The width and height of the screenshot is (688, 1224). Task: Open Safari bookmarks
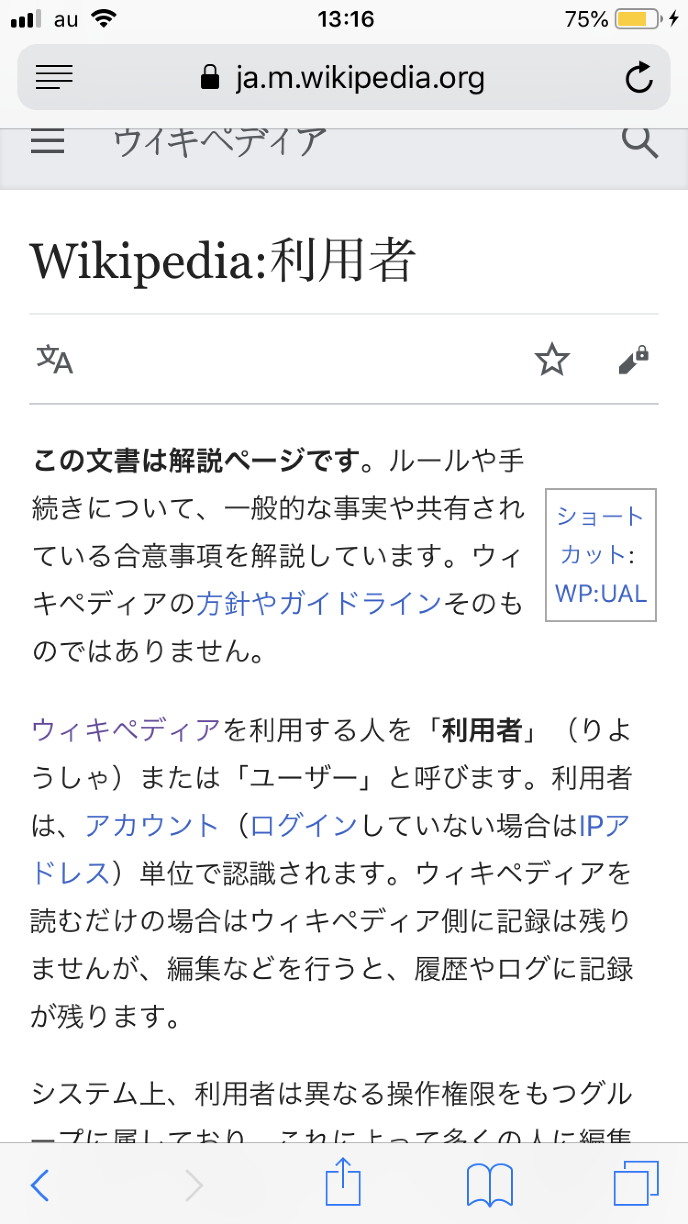pyautogui.click(x=490, y=1186)
